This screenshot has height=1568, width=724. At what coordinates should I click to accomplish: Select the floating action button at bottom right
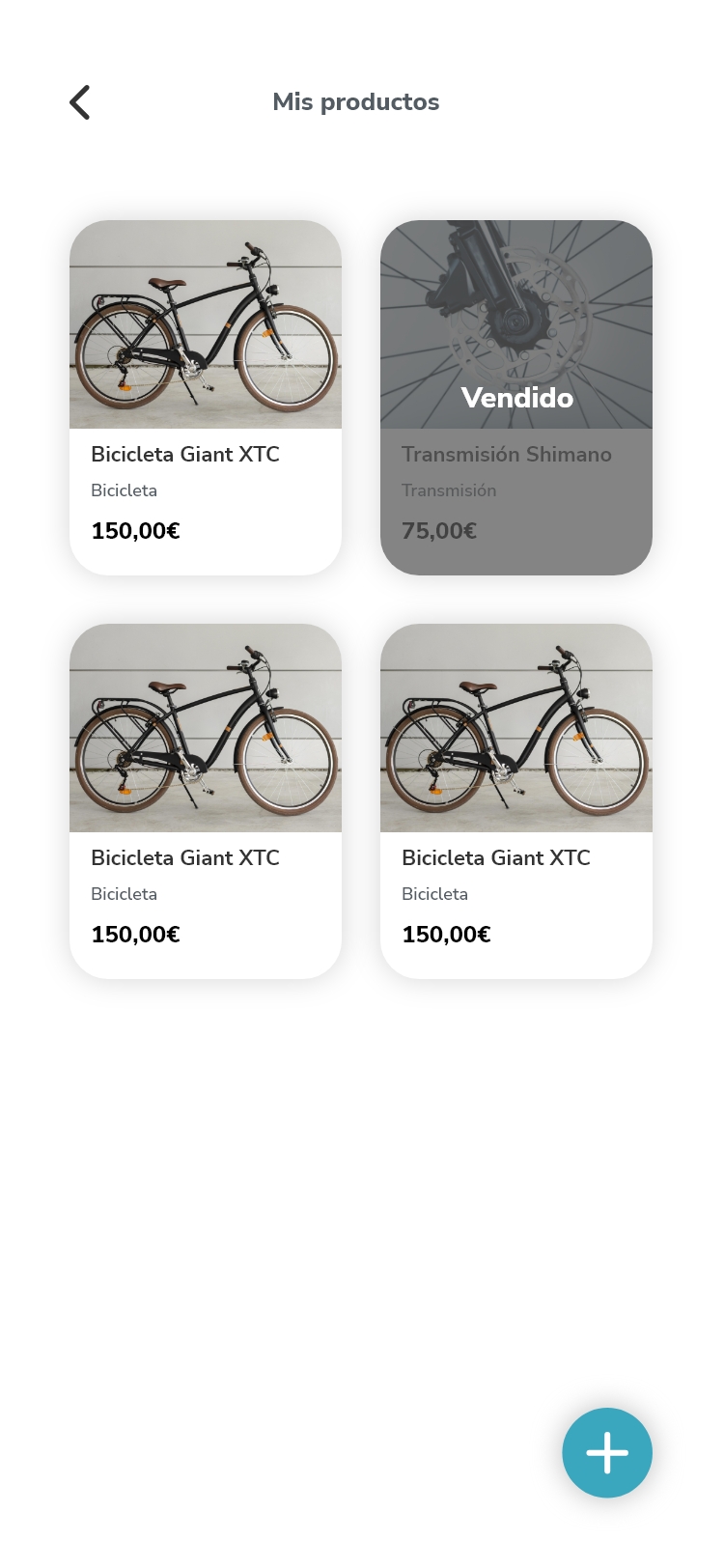coord(607,1452)
